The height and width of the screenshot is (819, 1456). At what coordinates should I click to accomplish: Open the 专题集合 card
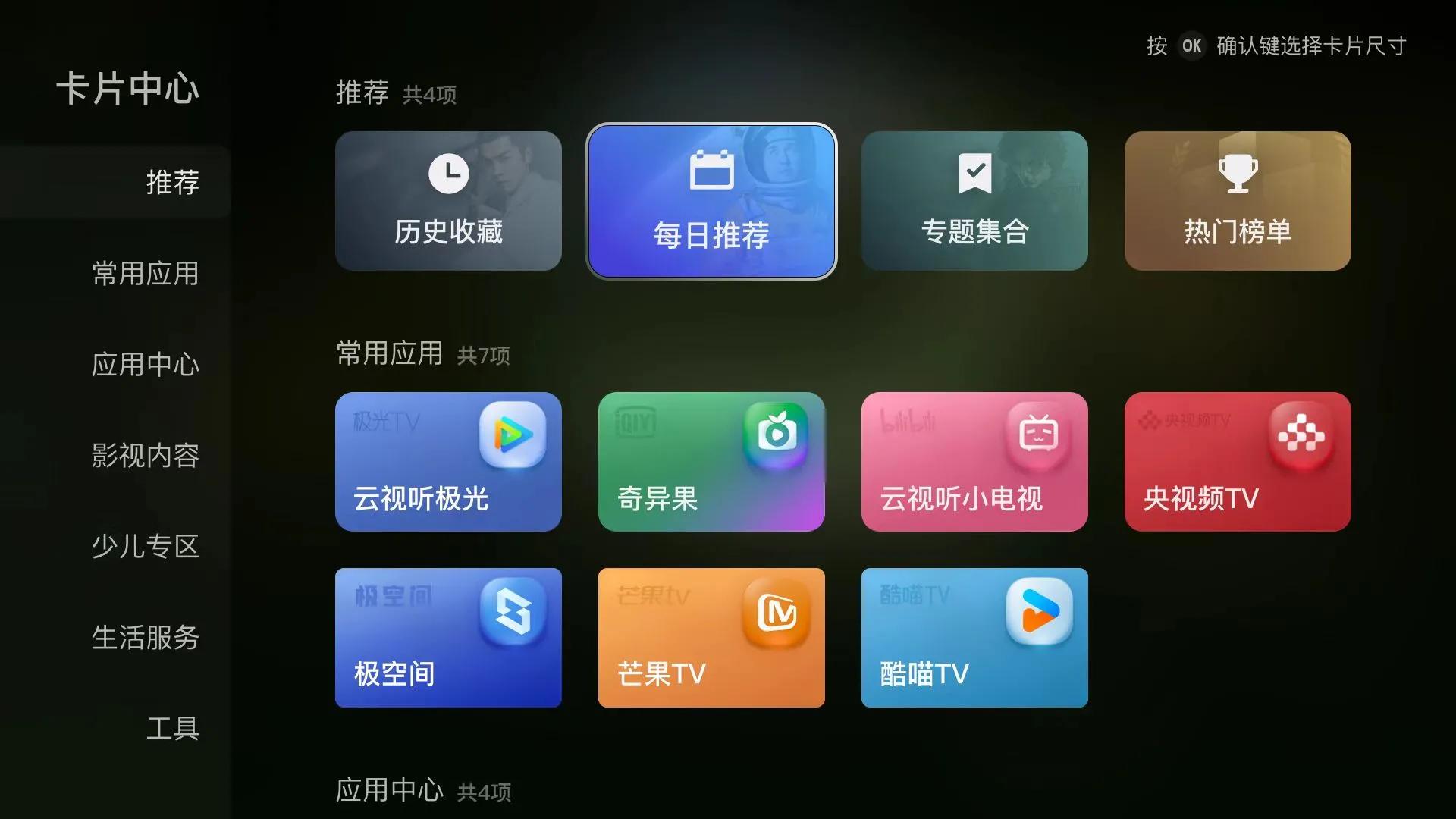[x=974, y=201]
